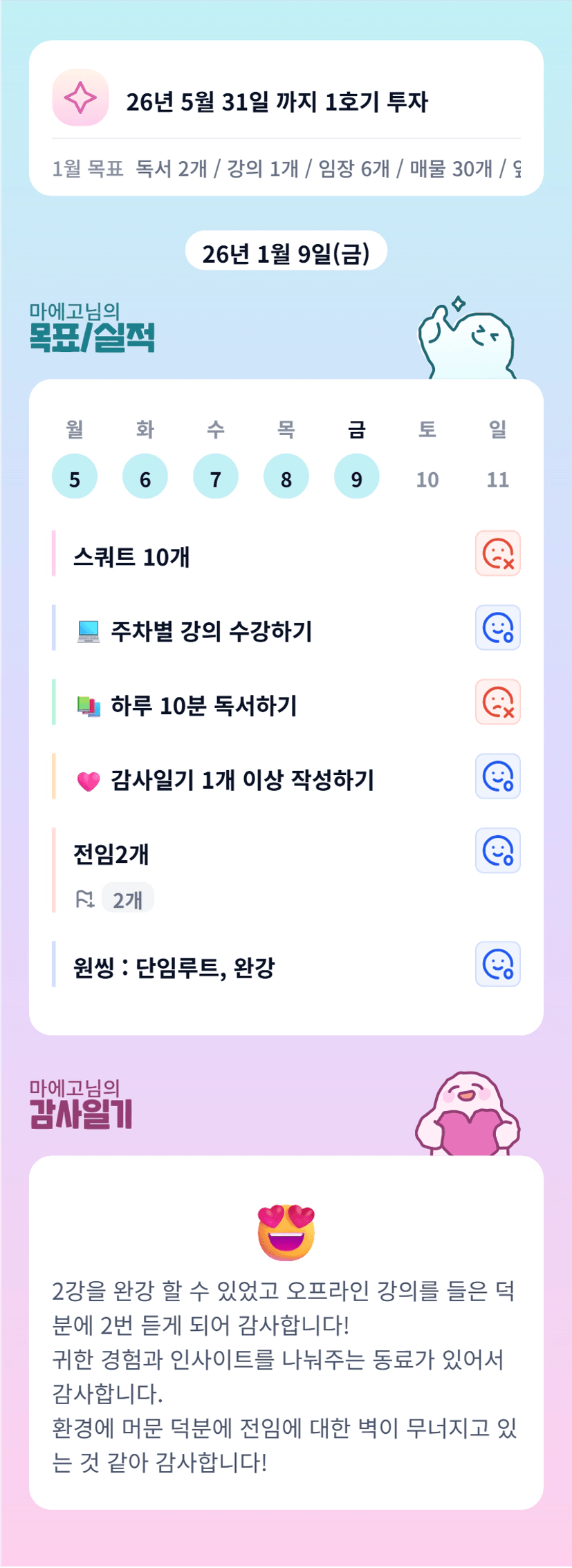This screenshot has height=1568, width=572.
Task: Tap the smiley status for 원씽 : 단임루트, 완강
Action: (x=498, y=964)
